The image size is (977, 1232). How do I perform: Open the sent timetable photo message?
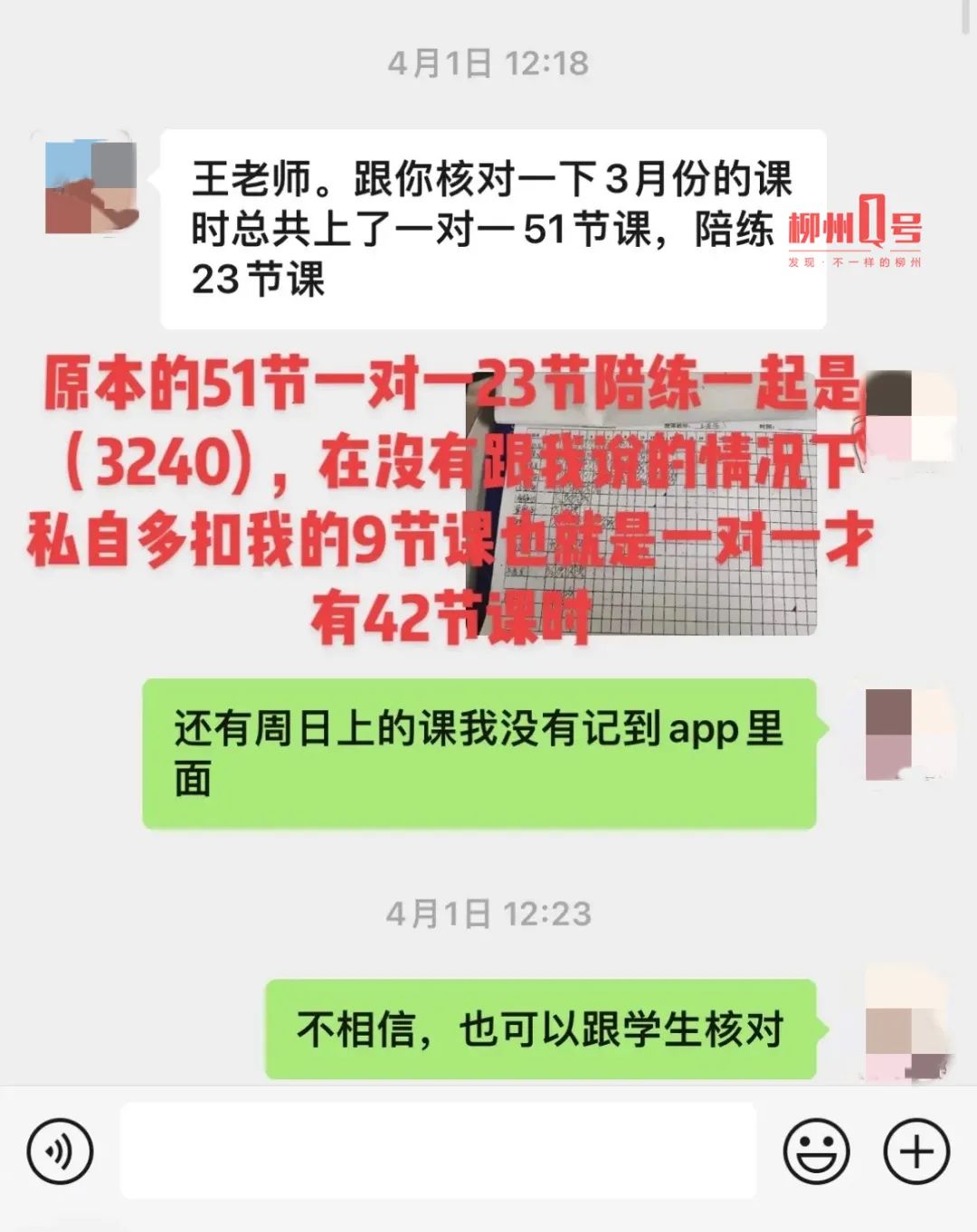click(651, 516)
